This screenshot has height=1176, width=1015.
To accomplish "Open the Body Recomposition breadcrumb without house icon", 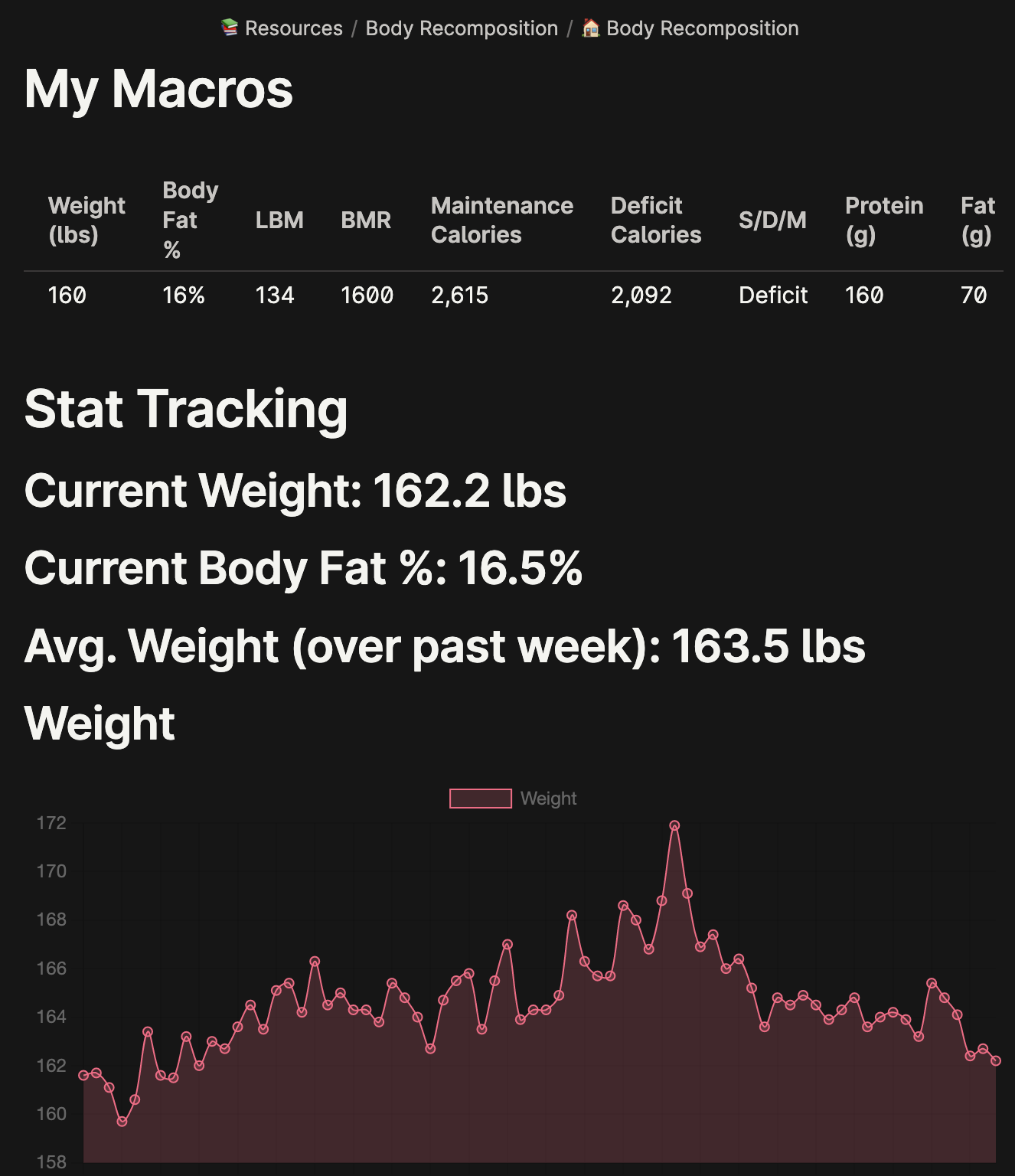I will click(462, 28).
